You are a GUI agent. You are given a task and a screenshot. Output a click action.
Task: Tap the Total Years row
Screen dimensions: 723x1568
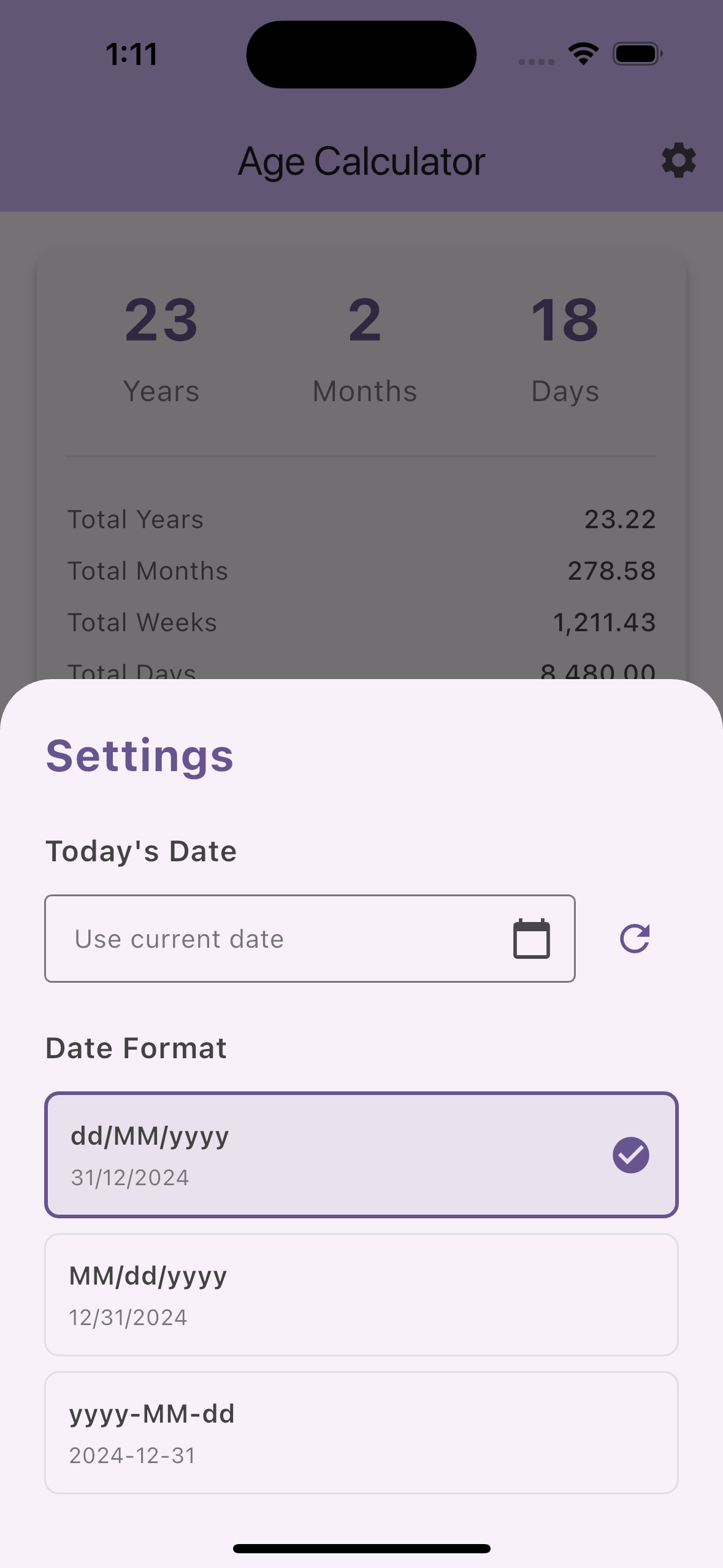[361, 519]
